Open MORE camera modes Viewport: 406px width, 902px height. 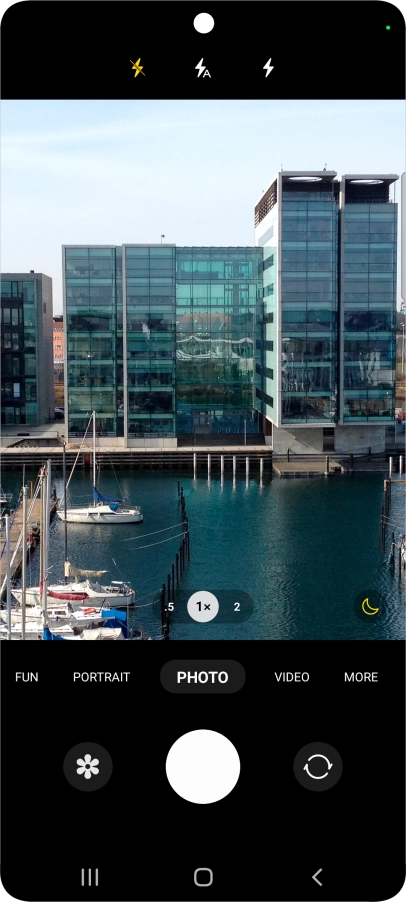click(361, 677)
